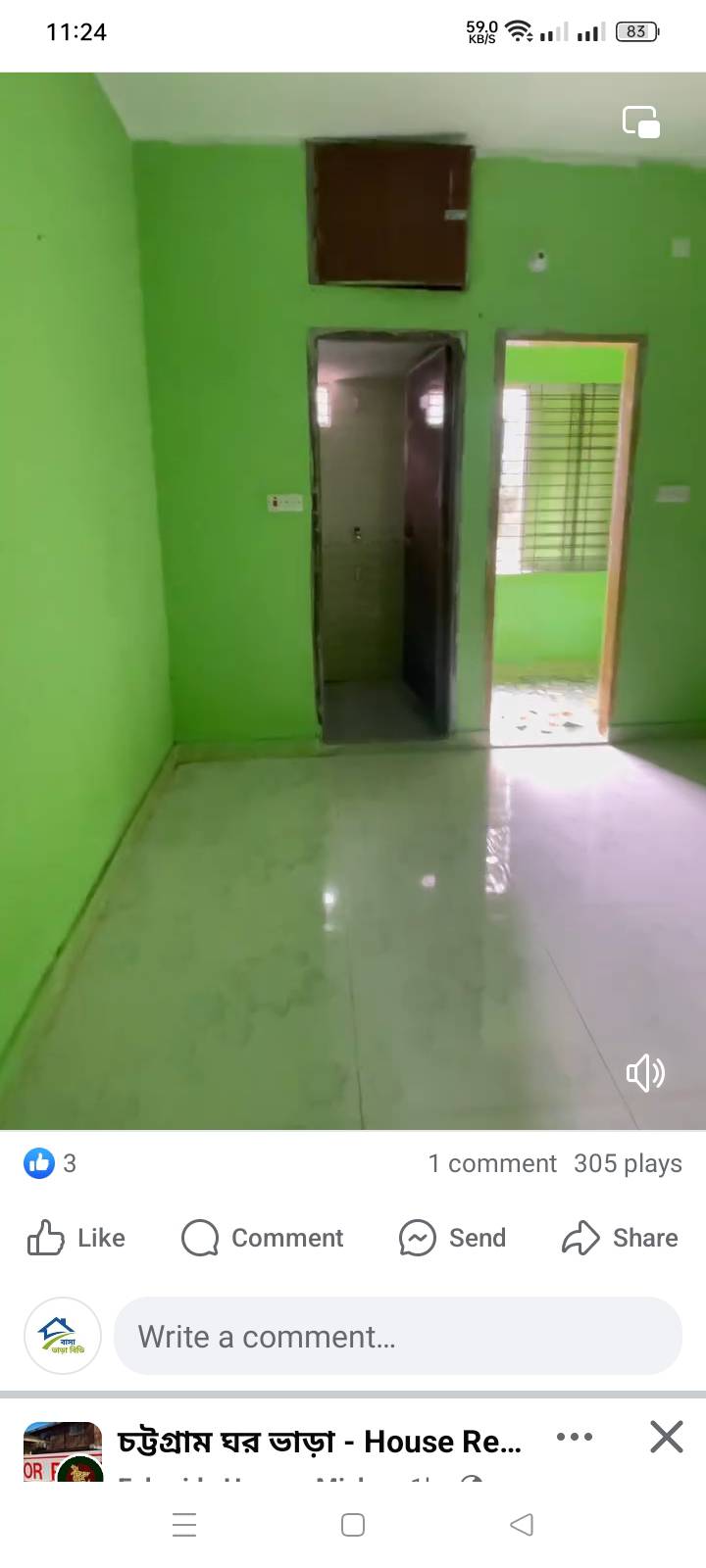The width and height of the screenshot is (706, 1568).
Task: Open the reactions count list
Action: tap(51, 1163)
